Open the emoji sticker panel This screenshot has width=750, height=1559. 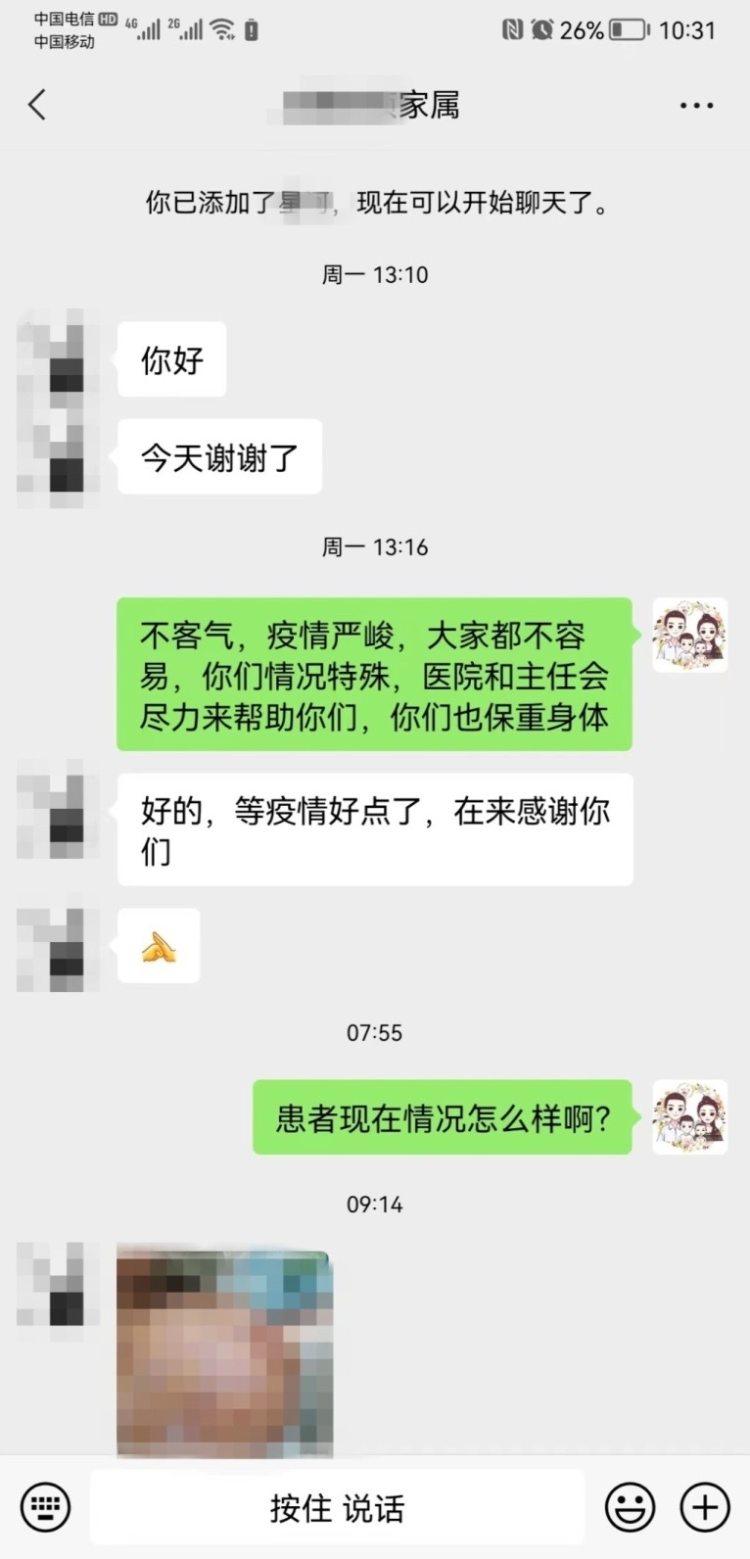[631, 1506]
